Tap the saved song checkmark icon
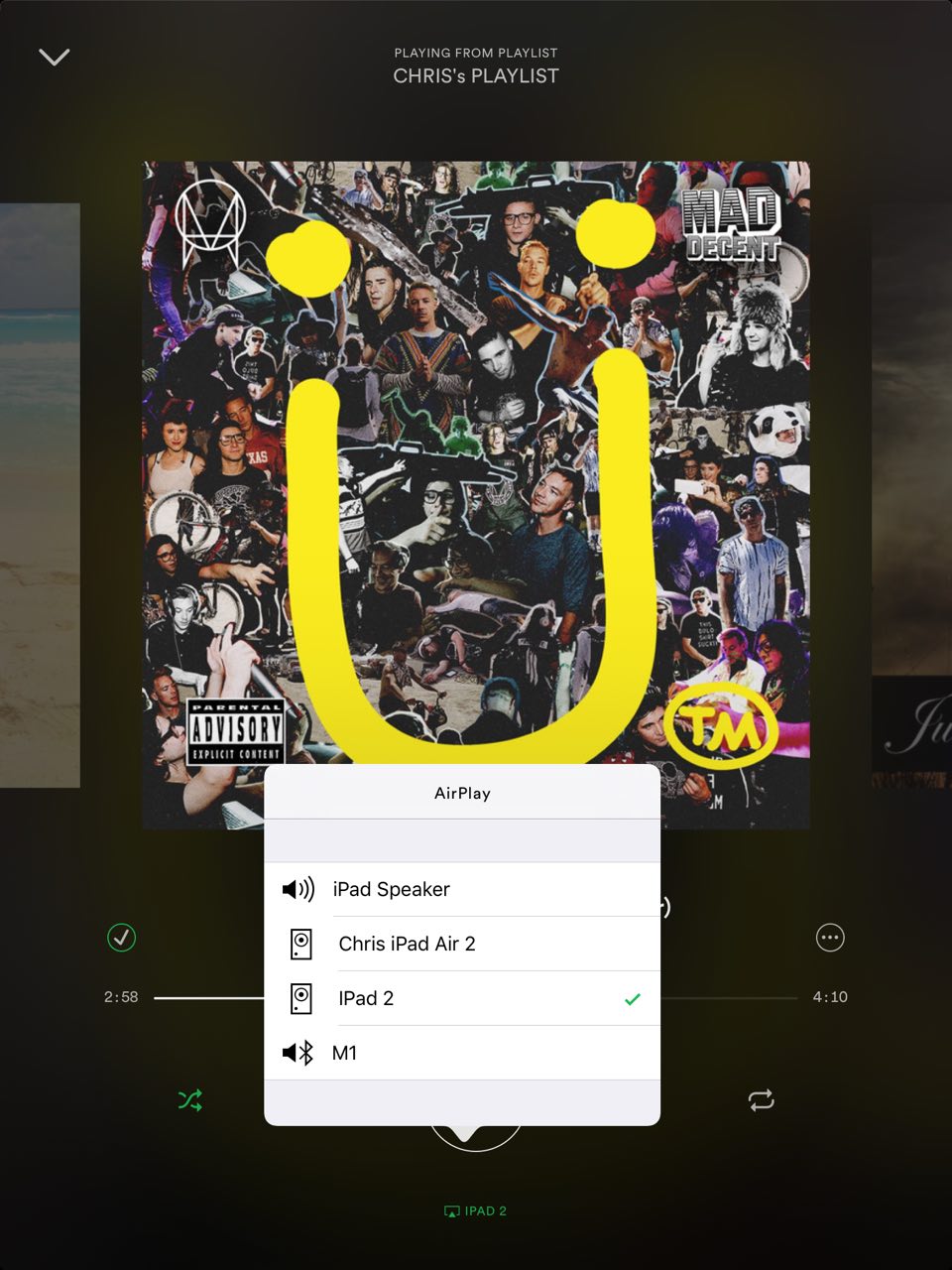This screenshot has height=1270, width=952. (121, 938)
